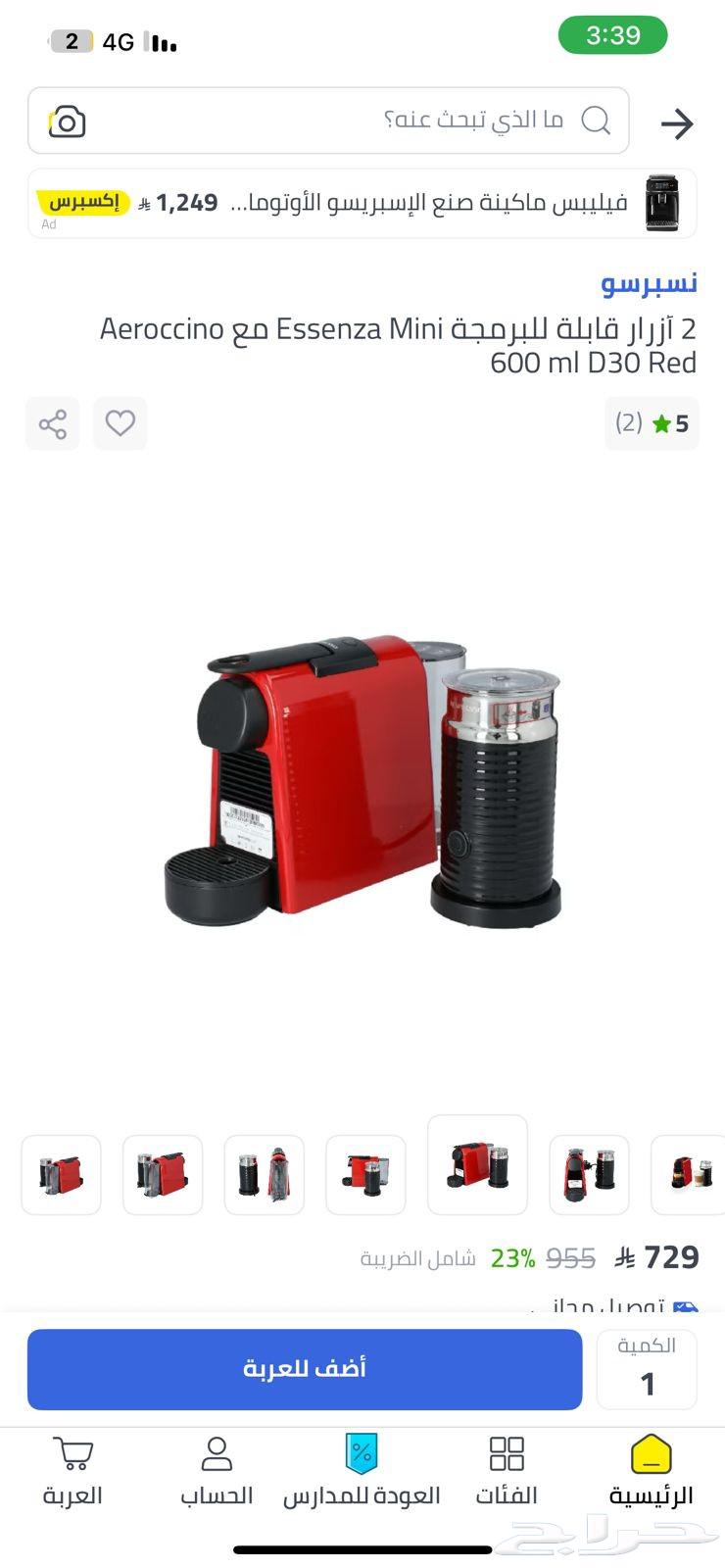Open the main red coffee machine image
The height and width of the screenshot is (1568, 725).
[x=362, y=779]
